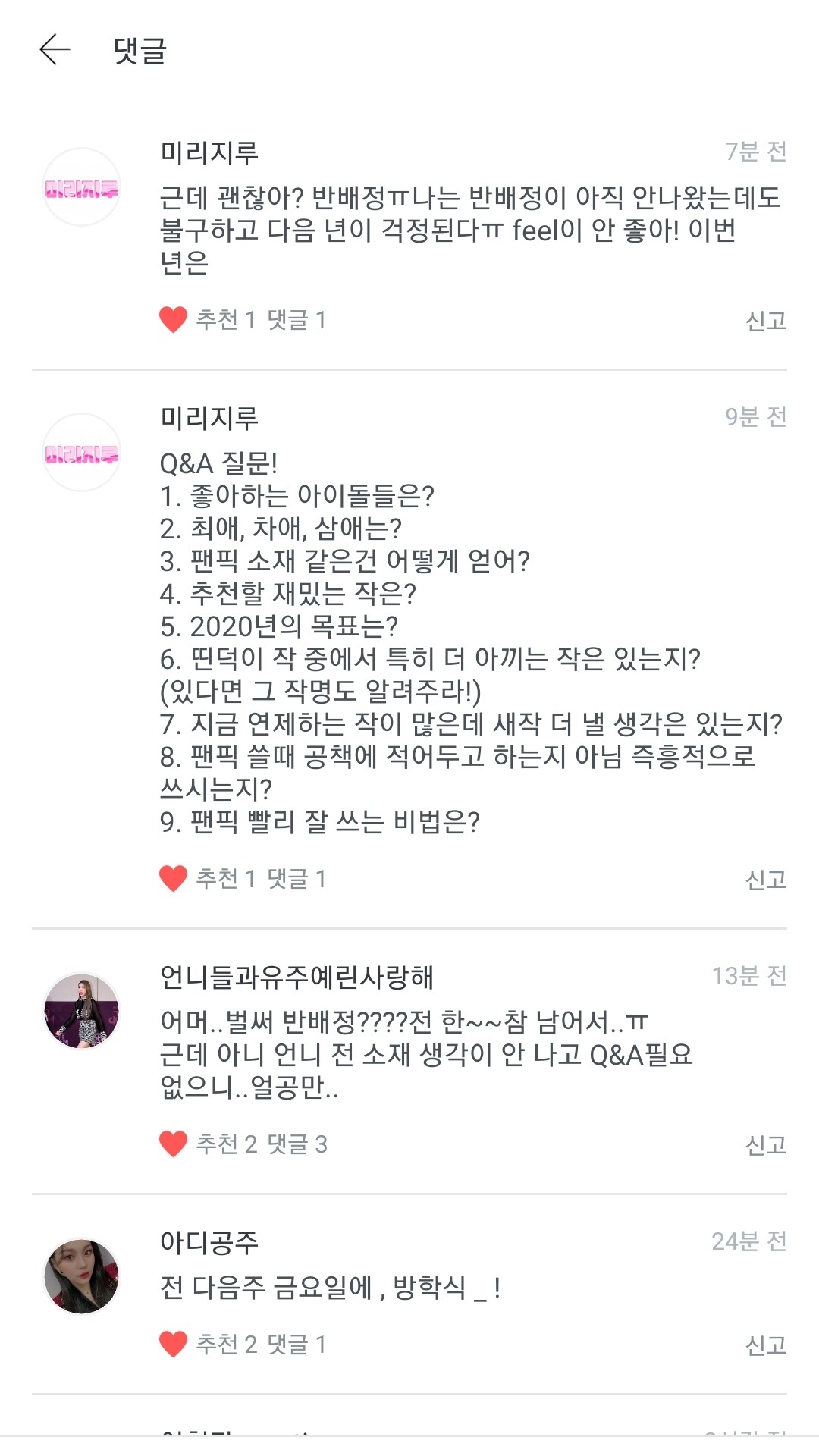Open replies on 미리지루's 7분 전 comment
Image resolution: width=819 pixels, height=1456 pixels.
click(x=297, y=320)
